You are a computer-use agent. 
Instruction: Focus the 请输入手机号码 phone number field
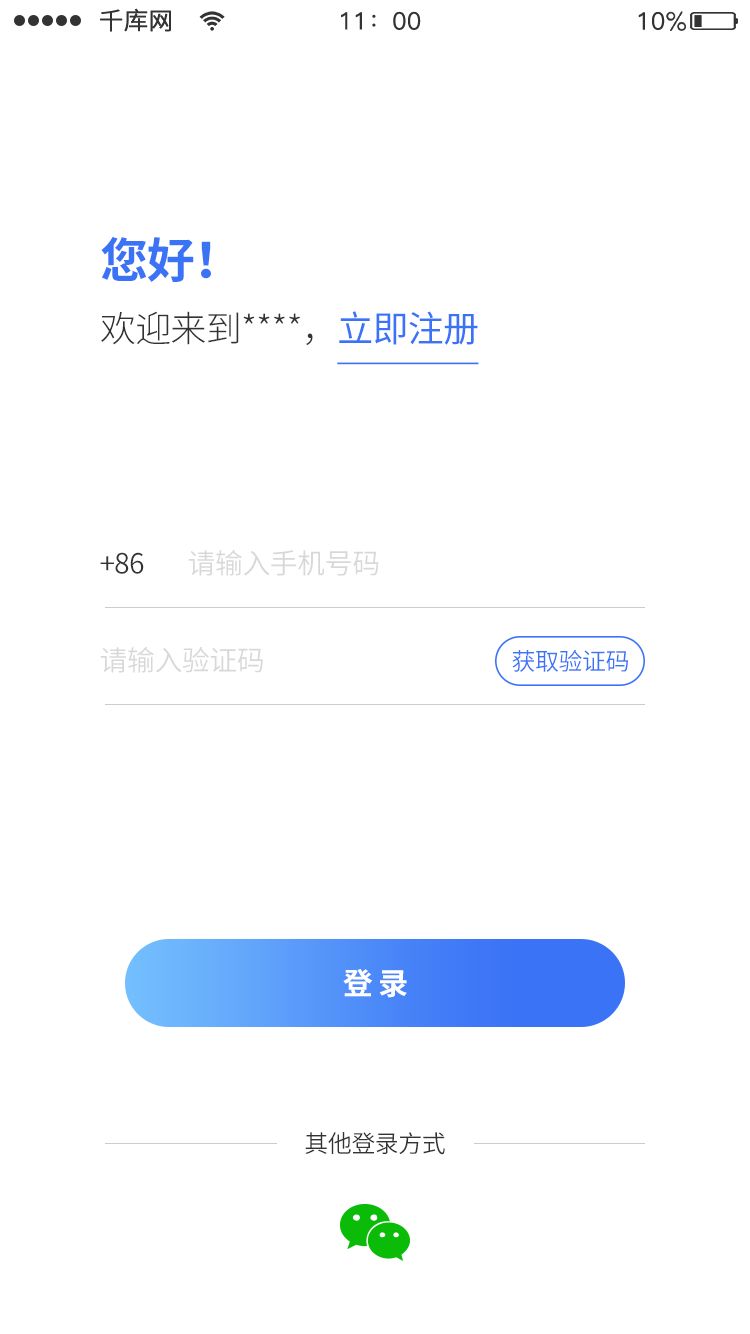click(400, 564)
